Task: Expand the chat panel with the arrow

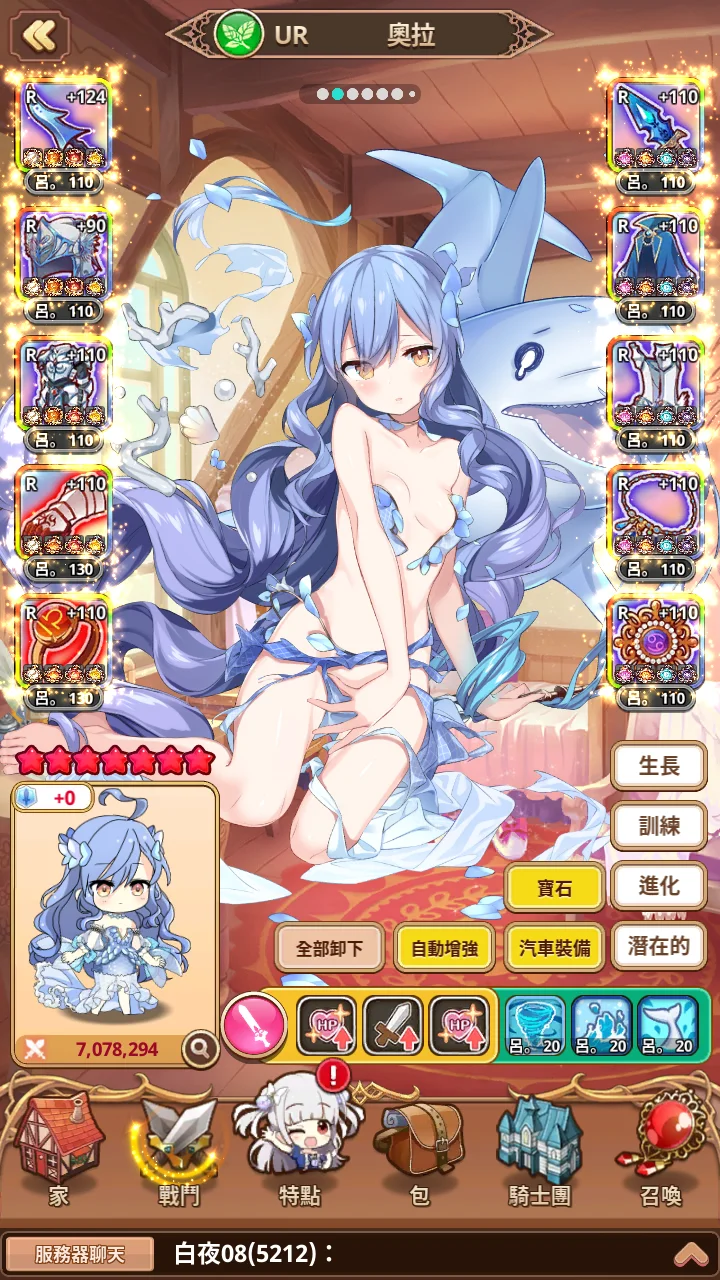Action: (691, 1254)
